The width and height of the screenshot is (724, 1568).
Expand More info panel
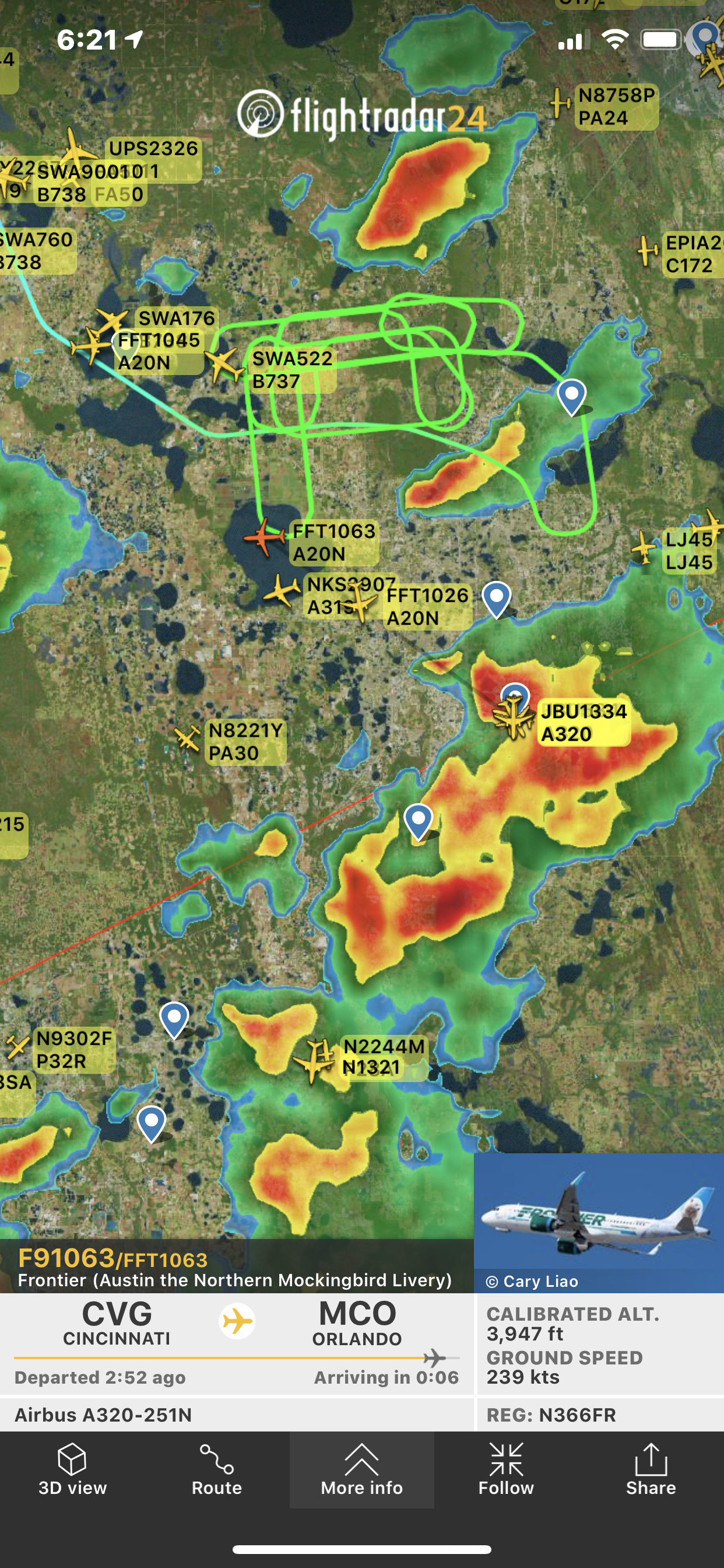361,1469
